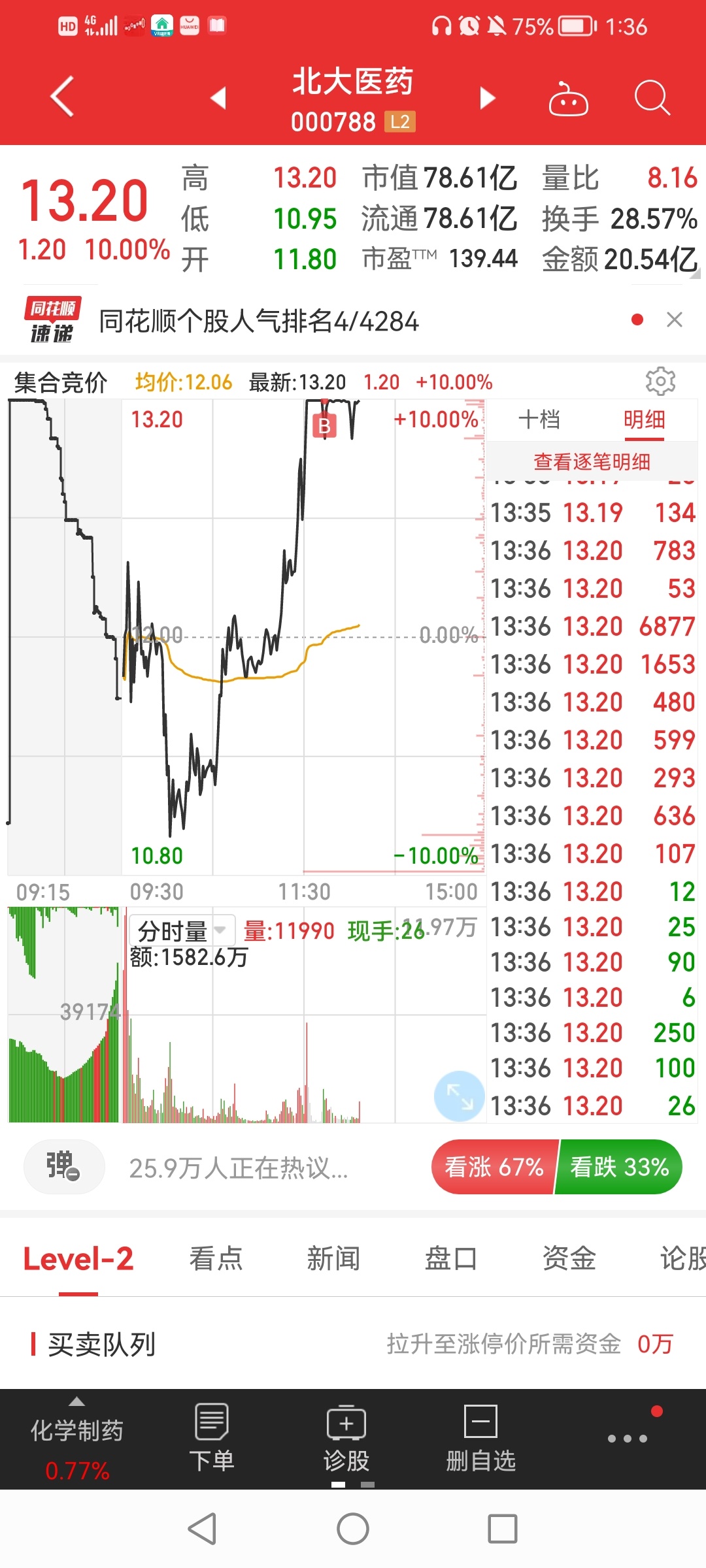Switch to the 新闻 tab
Image resolution: width=706 pixels, height=1568 pixels.
tap(333, 1258)
